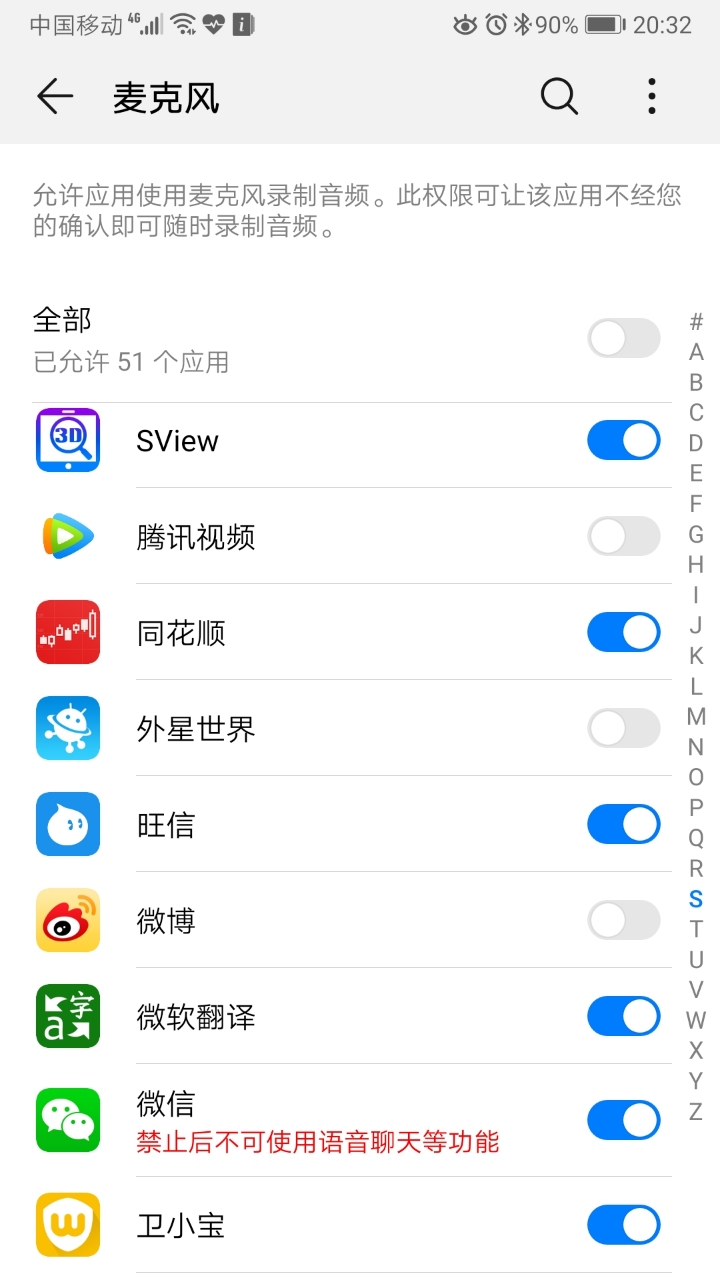Go back with the arrow
The width and height of the screenshot is (720, 1280).
55,96
